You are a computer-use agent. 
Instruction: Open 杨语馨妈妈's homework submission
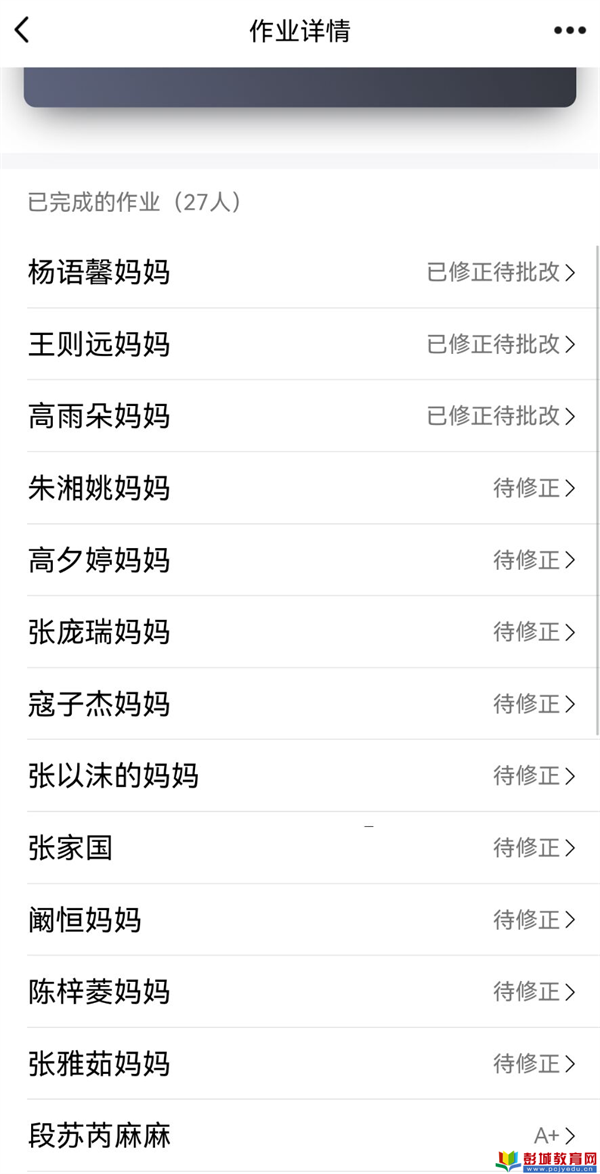[x=300, y=272]
